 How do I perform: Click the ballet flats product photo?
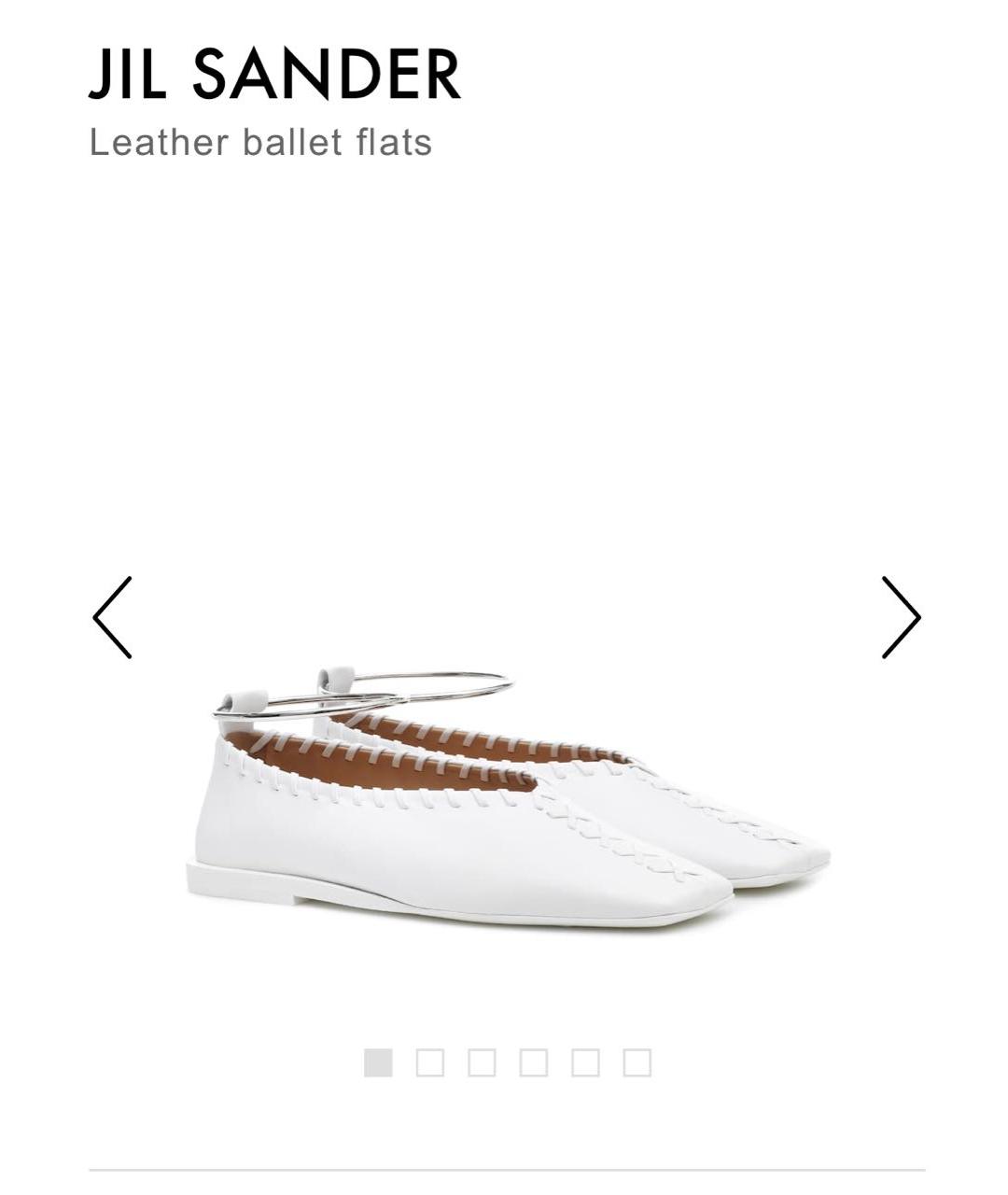point(504,794)
